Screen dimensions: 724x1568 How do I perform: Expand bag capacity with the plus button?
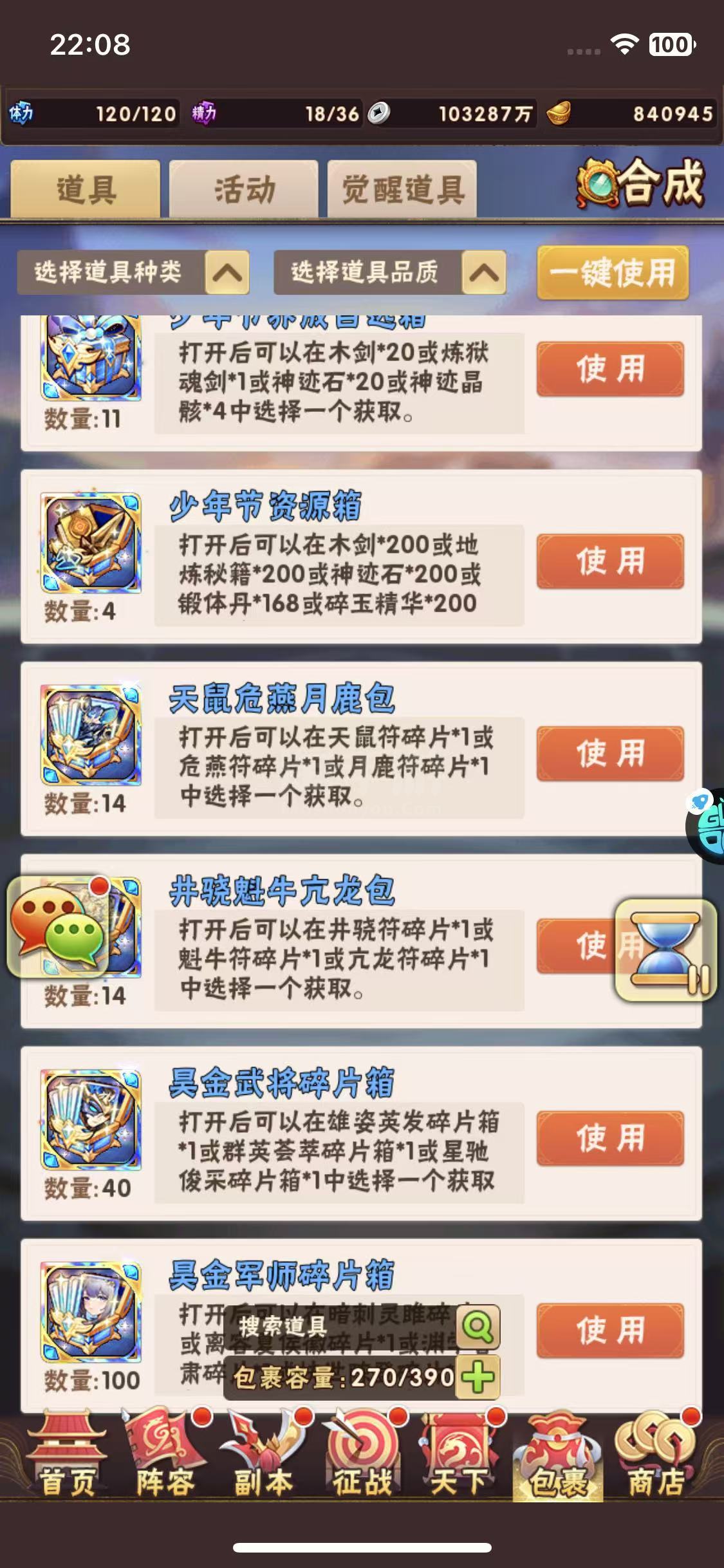pos(478,1377)
